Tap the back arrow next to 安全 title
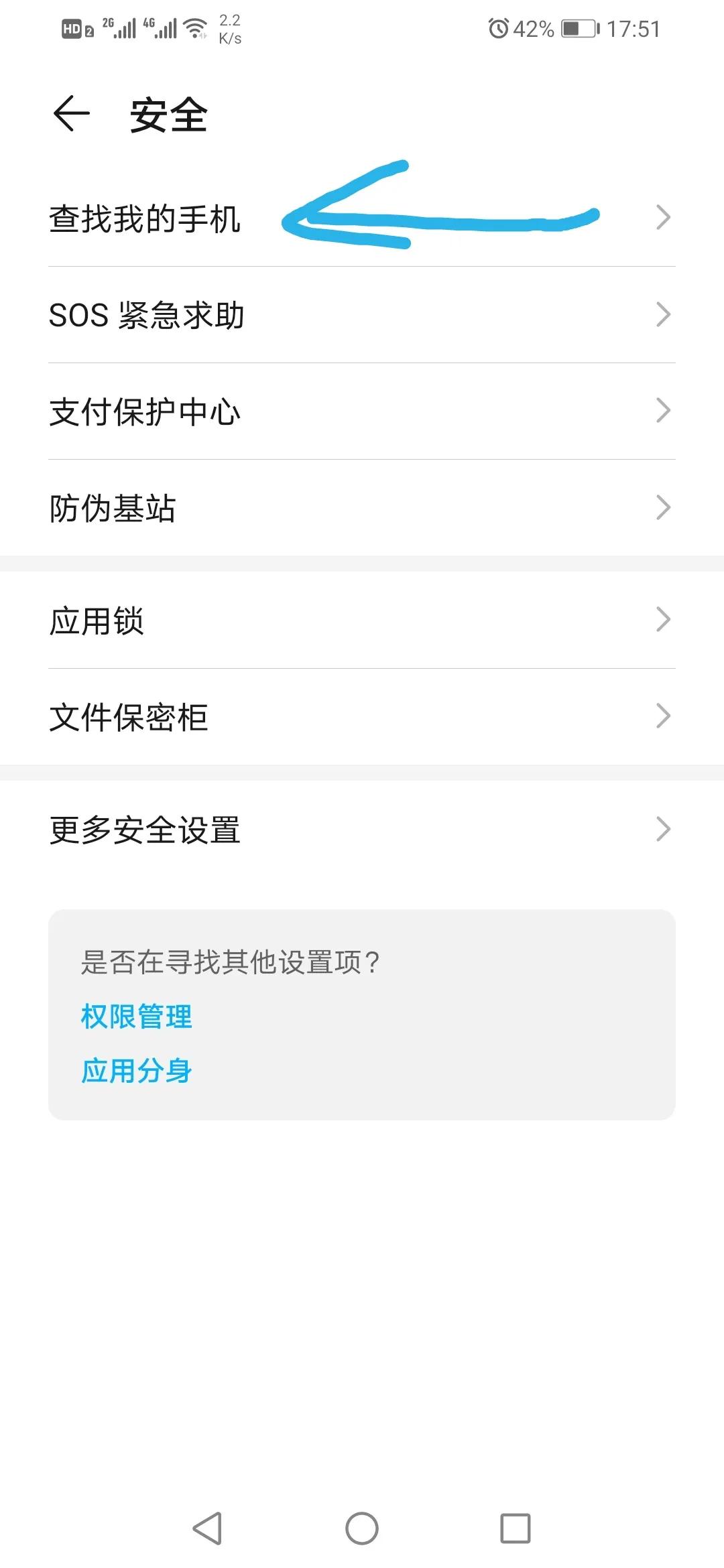Screen dimensions: 724x1568 72,114
